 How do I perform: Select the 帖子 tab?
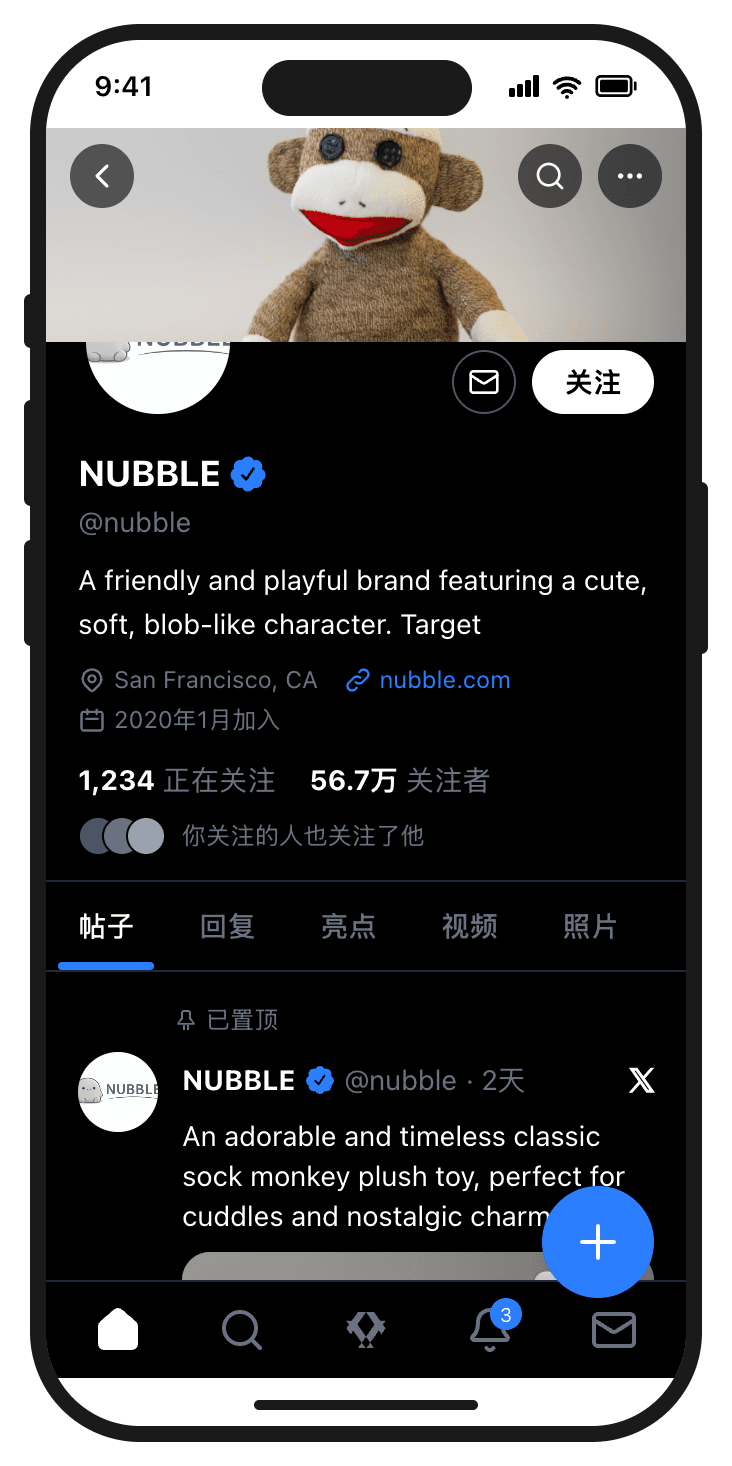tap(106, 927)
